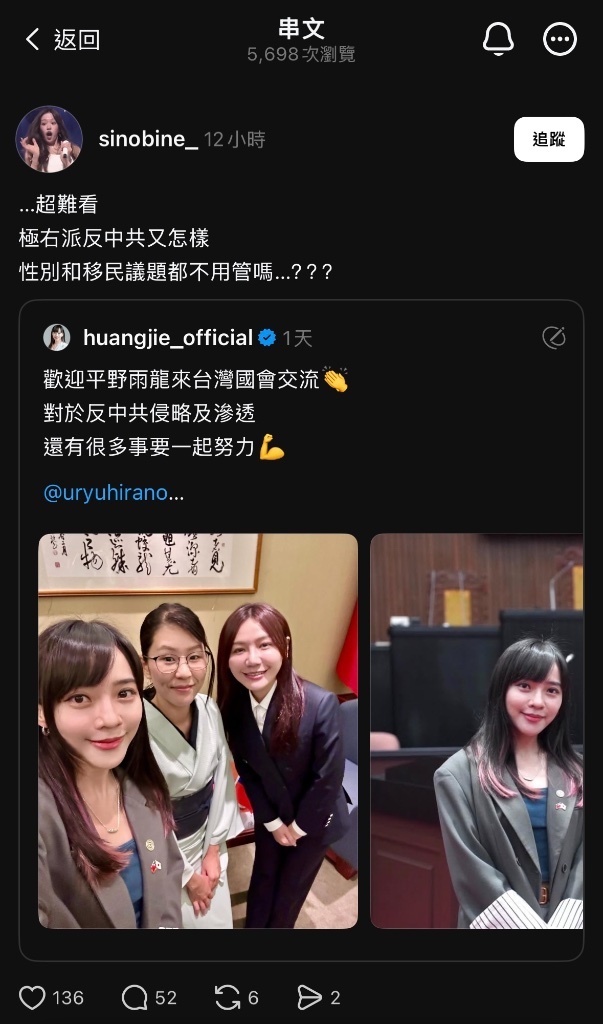Open the notifications bell

[498, 39]
